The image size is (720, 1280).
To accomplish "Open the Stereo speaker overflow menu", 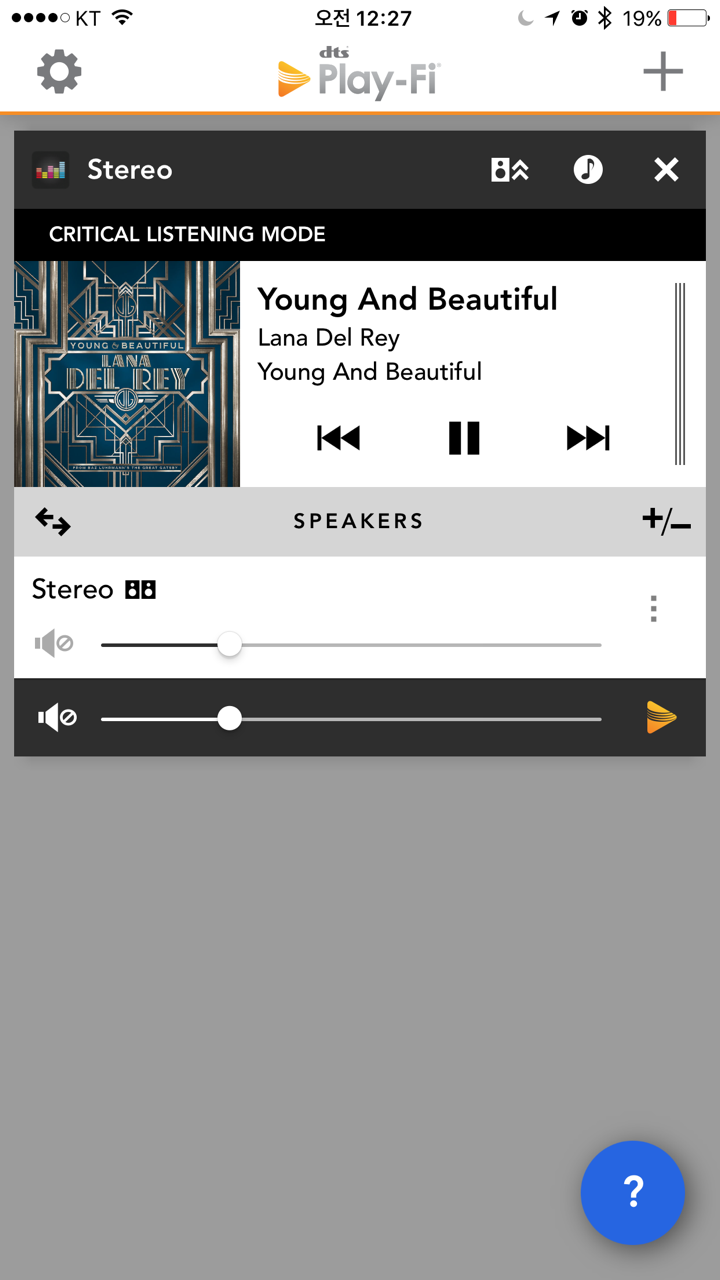I will 653,609.
